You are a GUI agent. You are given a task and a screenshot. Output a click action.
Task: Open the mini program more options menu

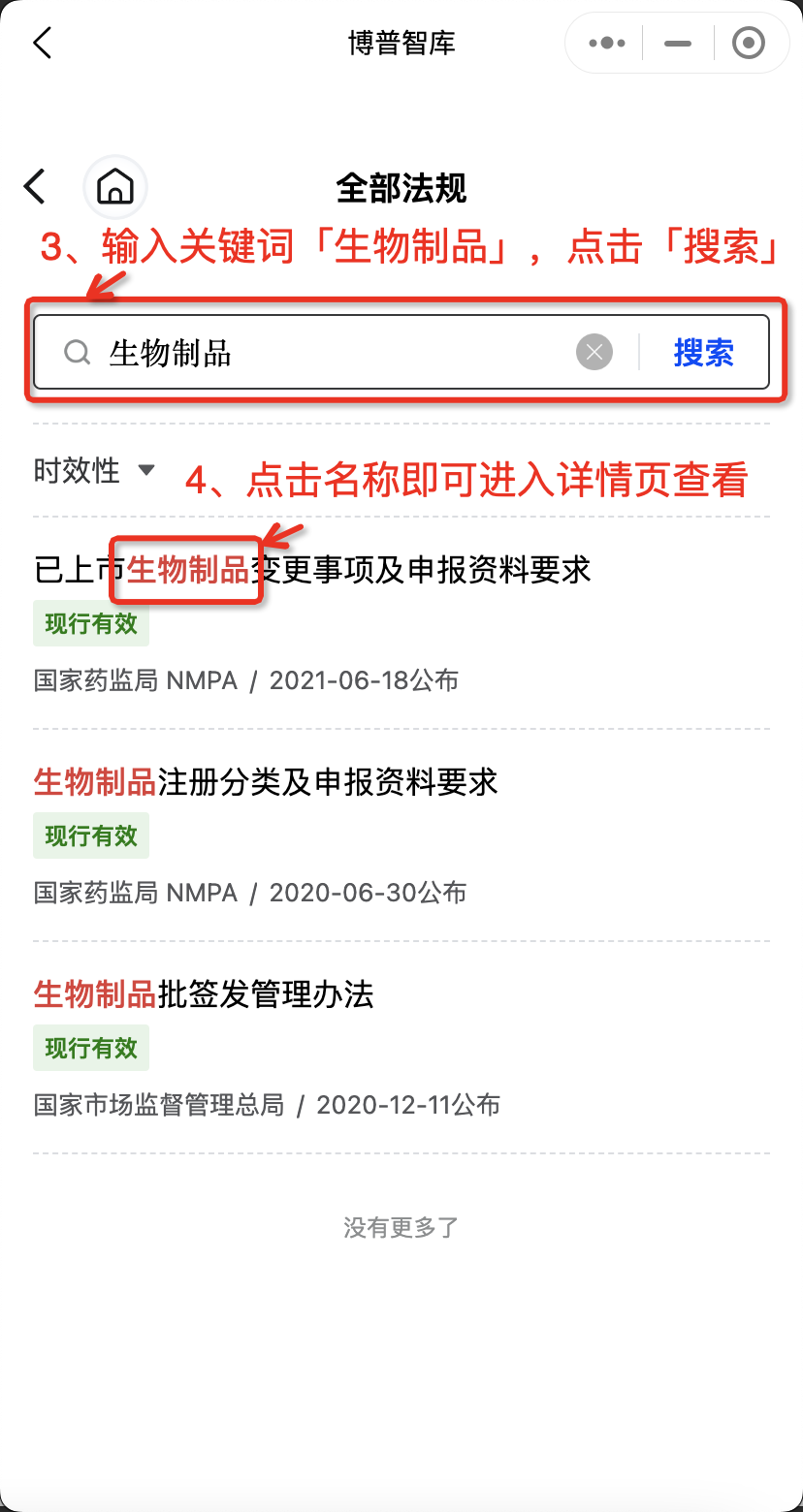pos(607,43)
